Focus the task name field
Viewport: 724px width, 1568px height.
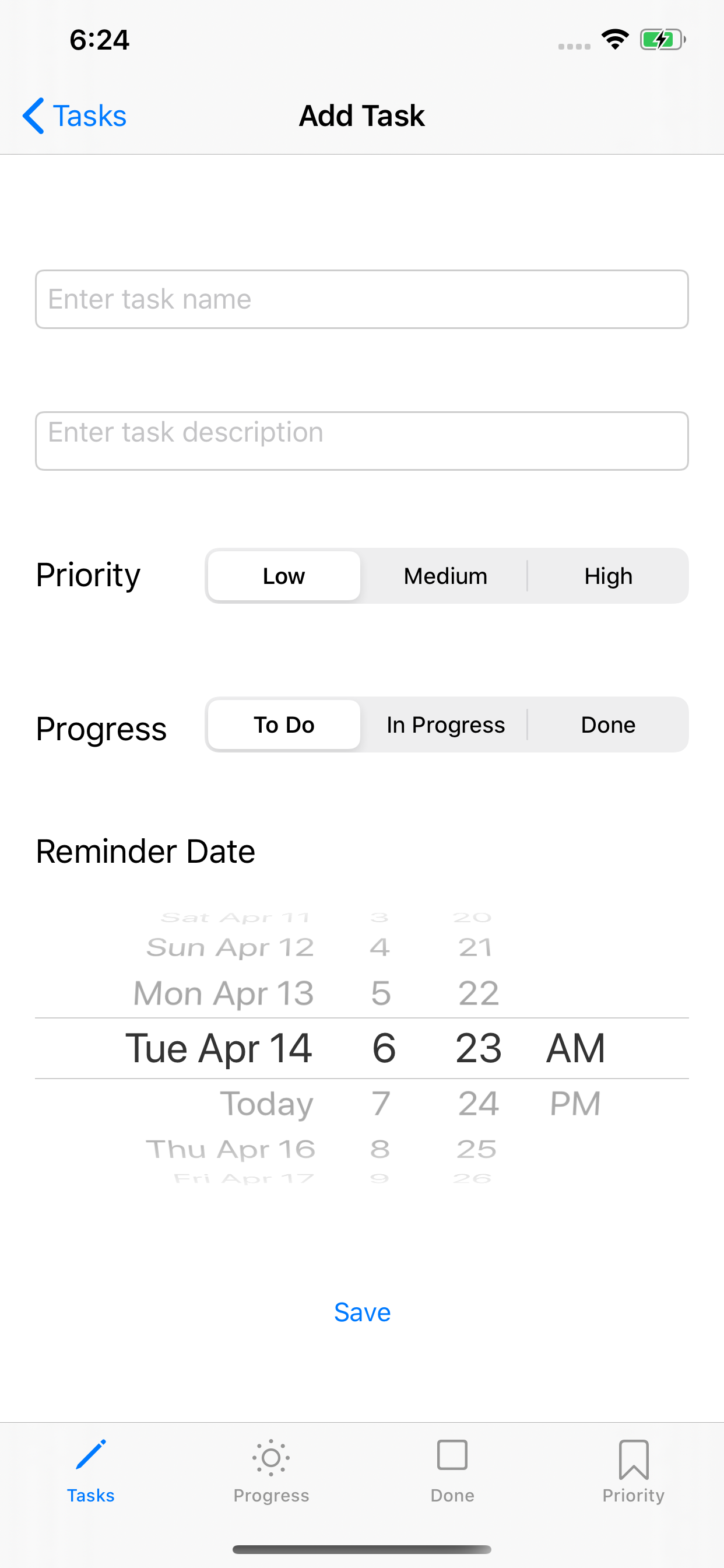coord(361,299)
